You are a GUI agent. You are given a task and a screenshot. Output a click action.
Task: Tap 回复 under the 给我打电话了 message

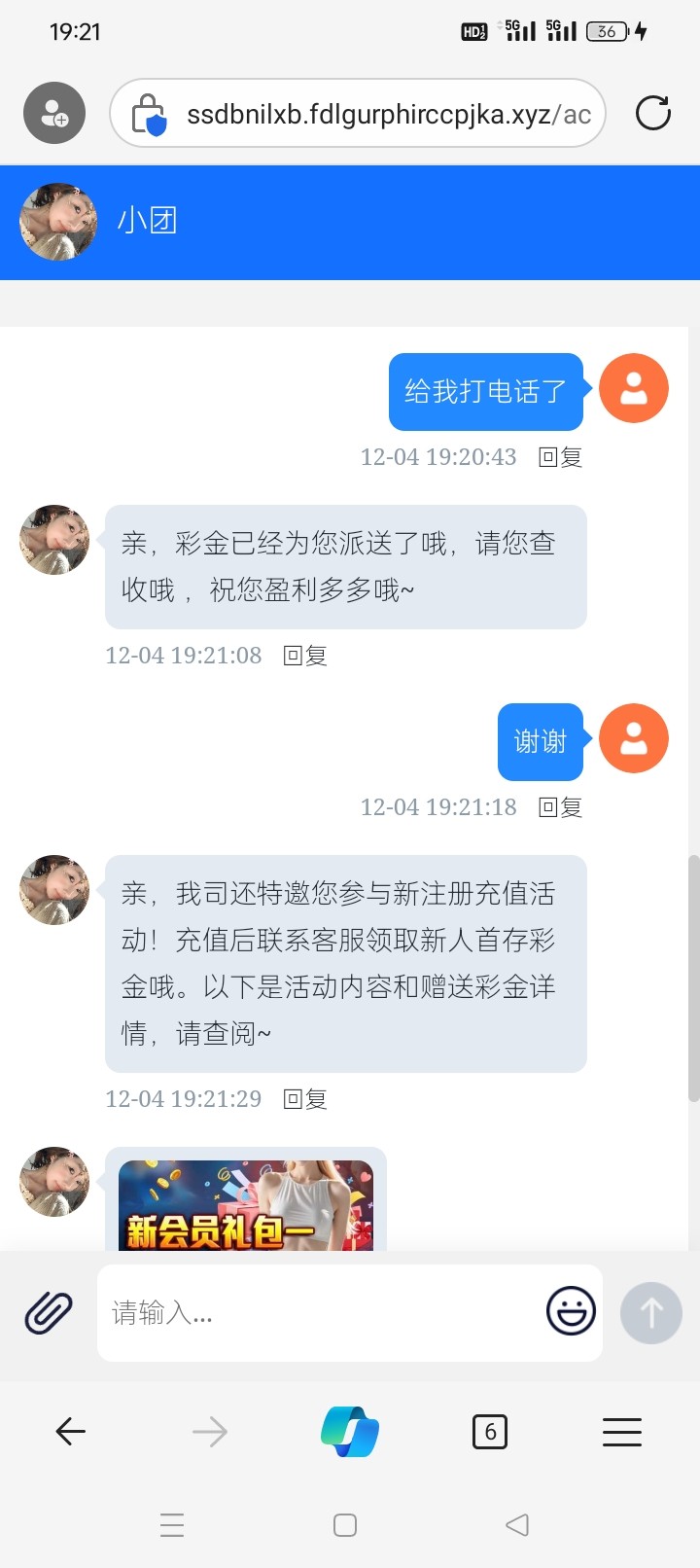click(561, 457)
